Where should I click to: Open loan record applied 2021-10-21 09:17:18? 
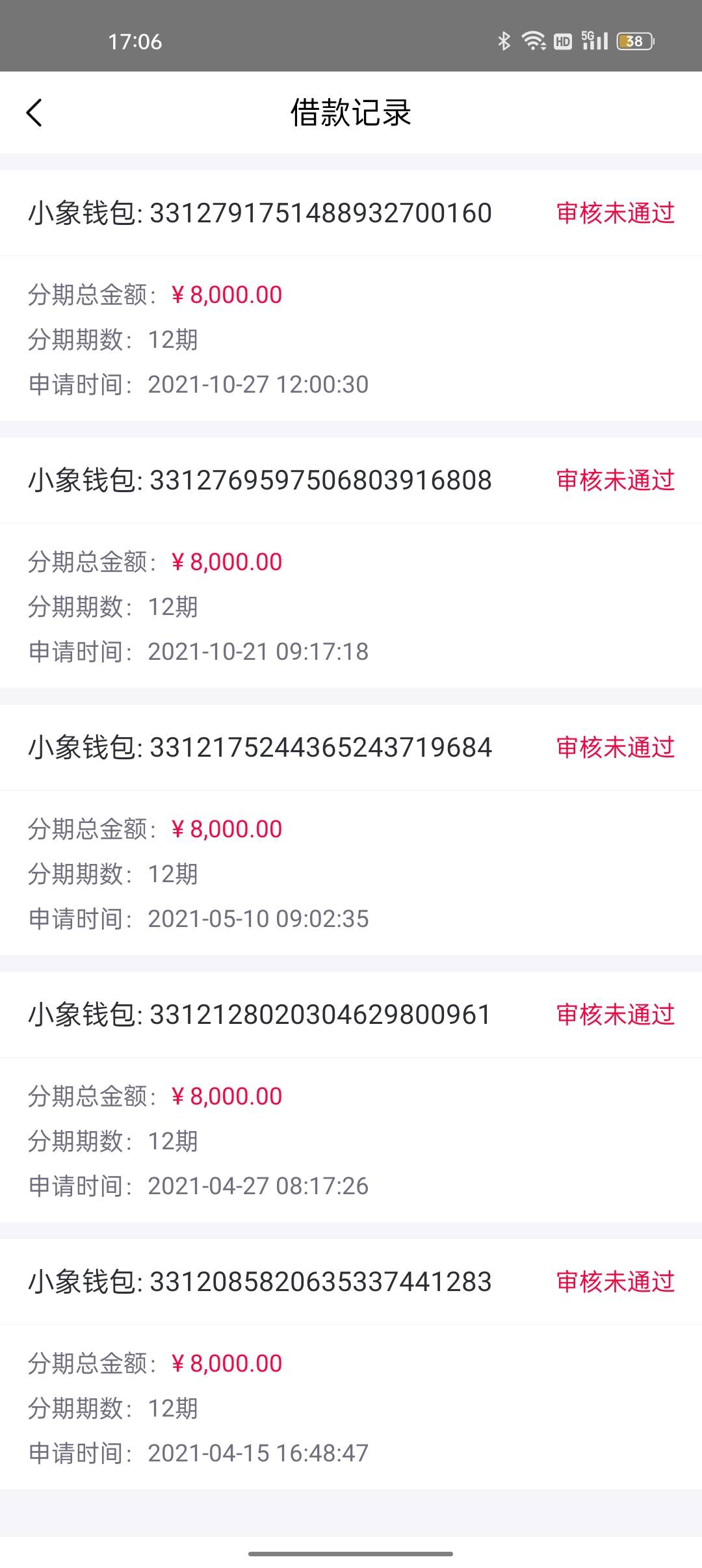click(351, 562)
